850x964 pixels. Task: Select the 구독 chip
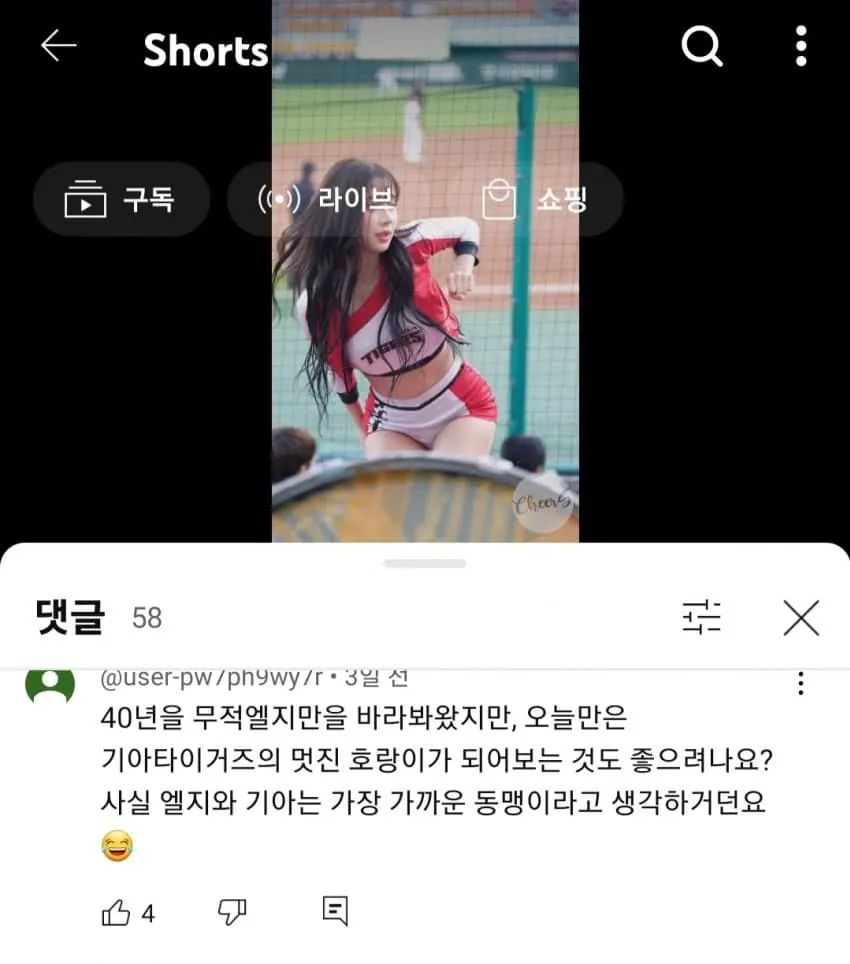121,199
